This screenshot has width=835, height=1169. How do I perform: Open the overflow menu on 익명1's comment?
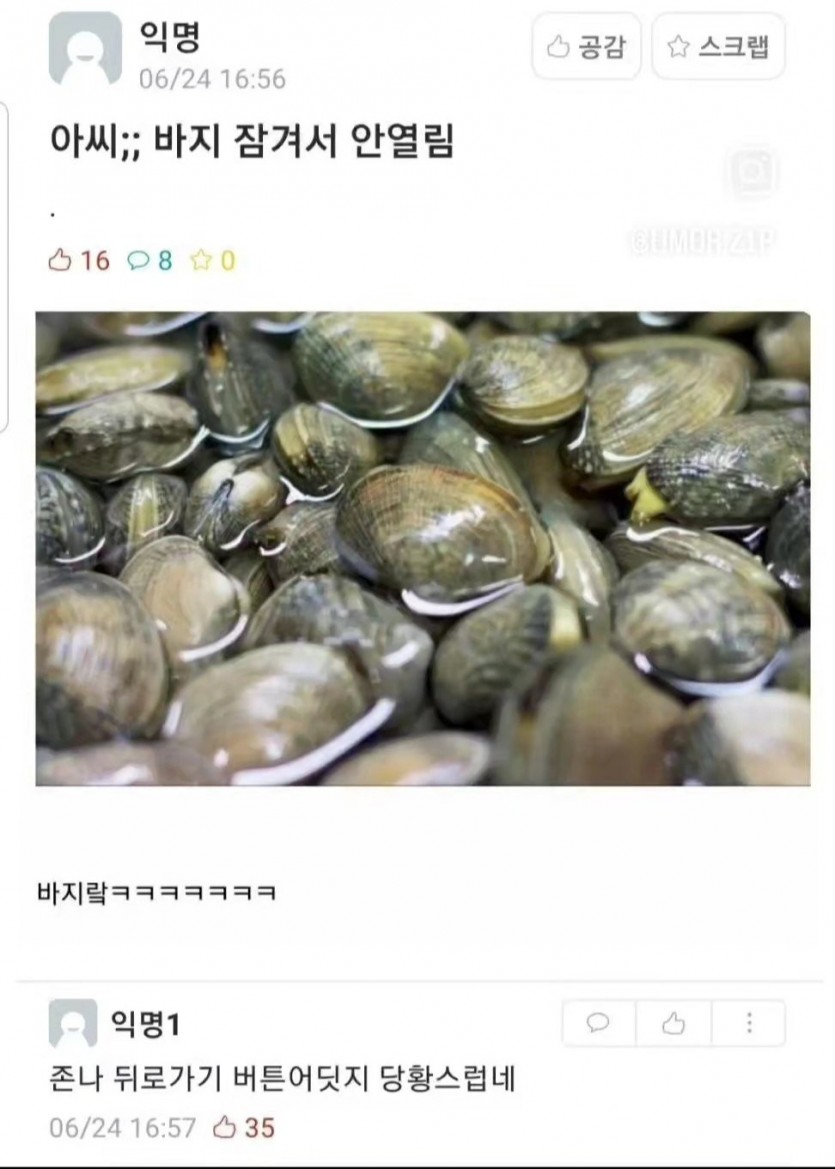[x=749, y=1023]
